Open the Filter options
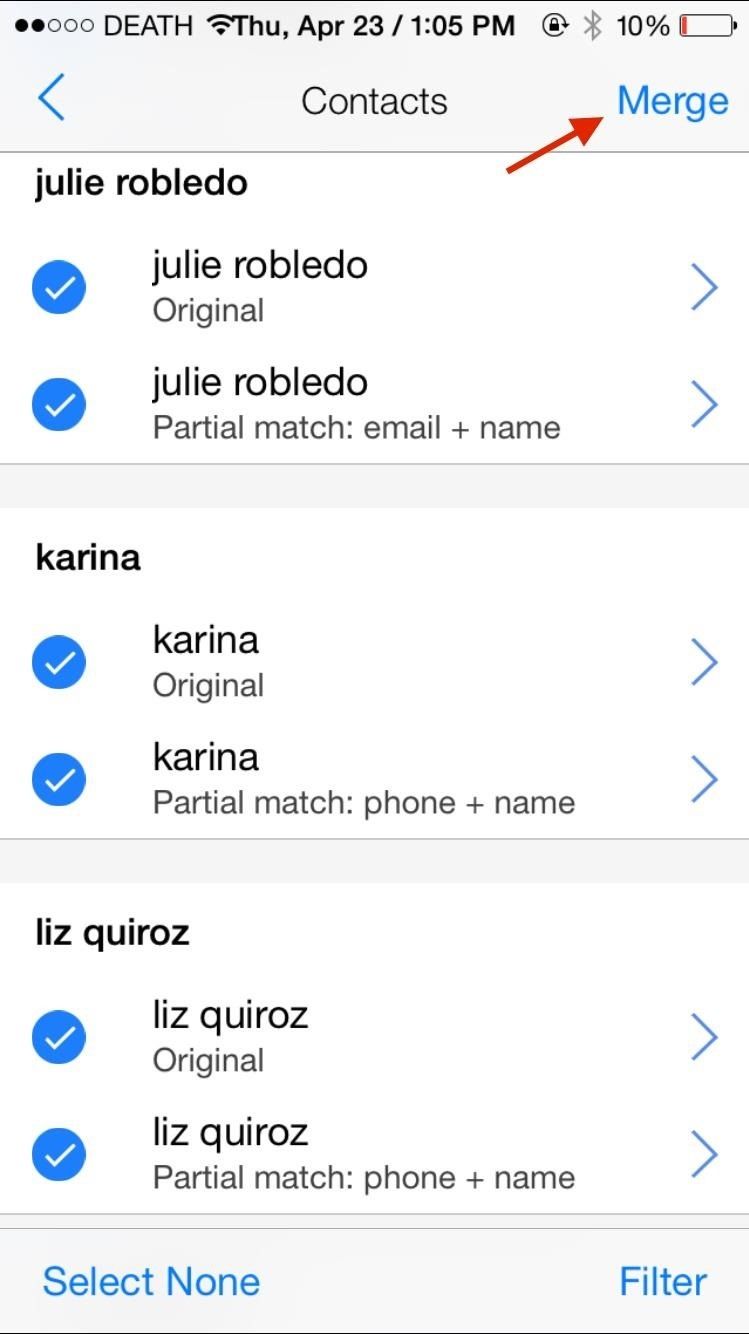Image resolution: width=749 pixels, height=1334 pixels. coord(662,1281)
